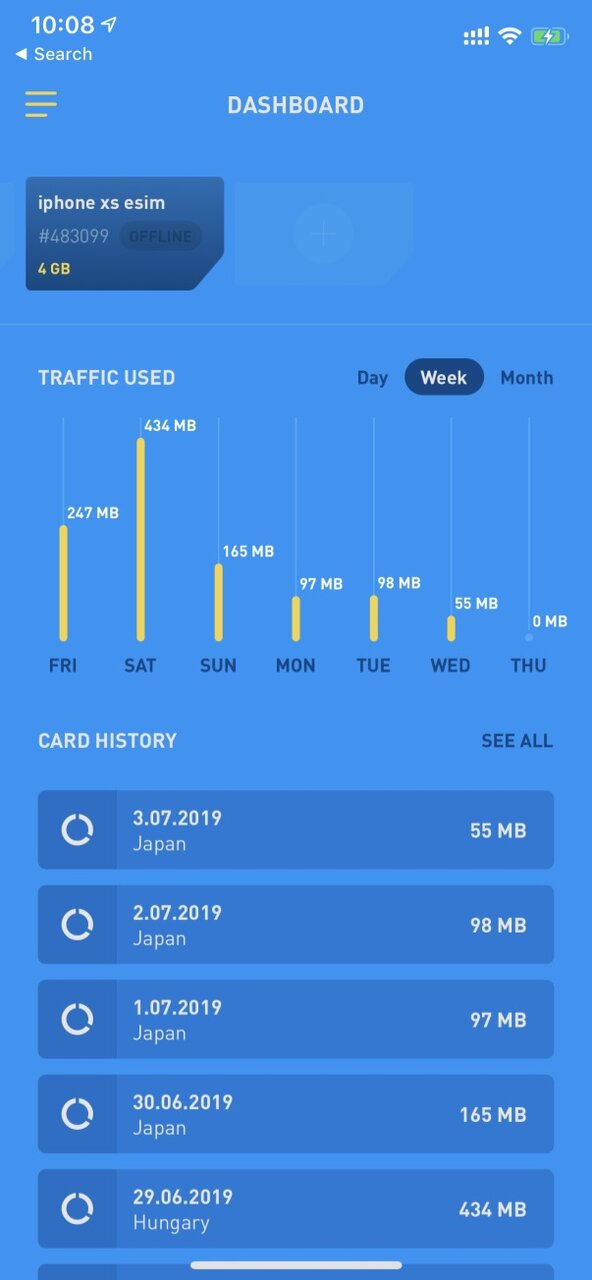Open the 2.07.2019 Japan history entry
This screenshot has width=592, height=1280.
click(x=296, y=925)
